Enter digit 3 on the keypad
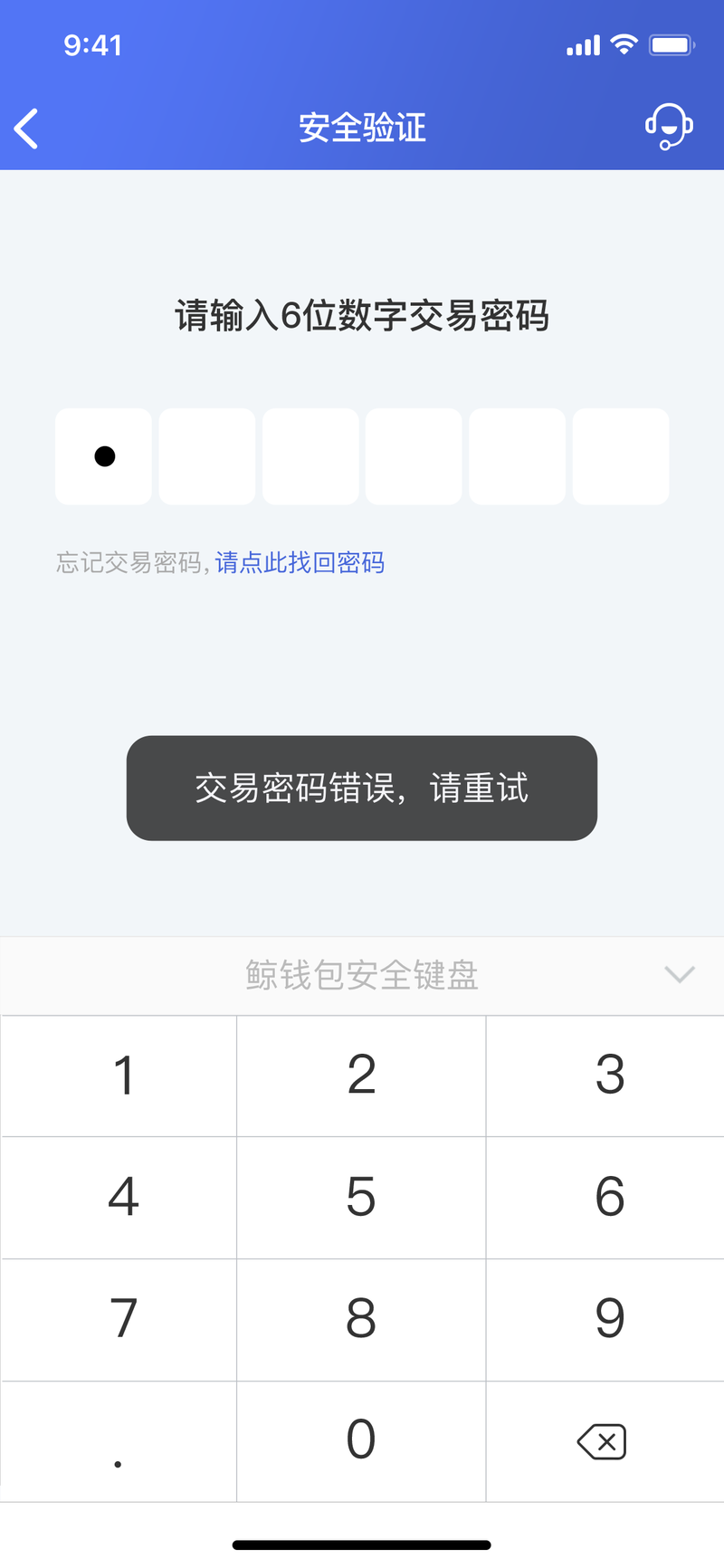The image size is (724, 1568). coord(605,1076)
